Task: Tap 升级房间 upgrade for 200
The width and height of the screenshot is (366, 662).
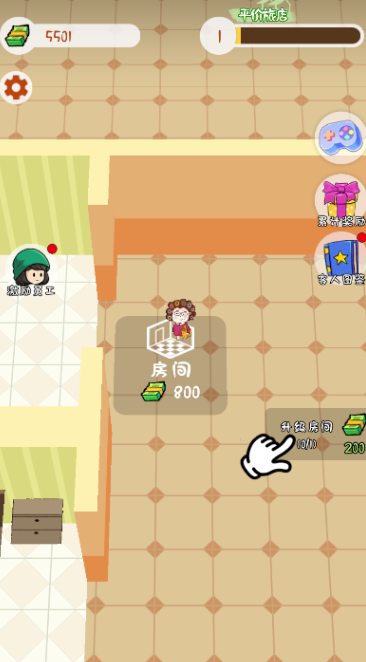Action: tap(316, 434)
